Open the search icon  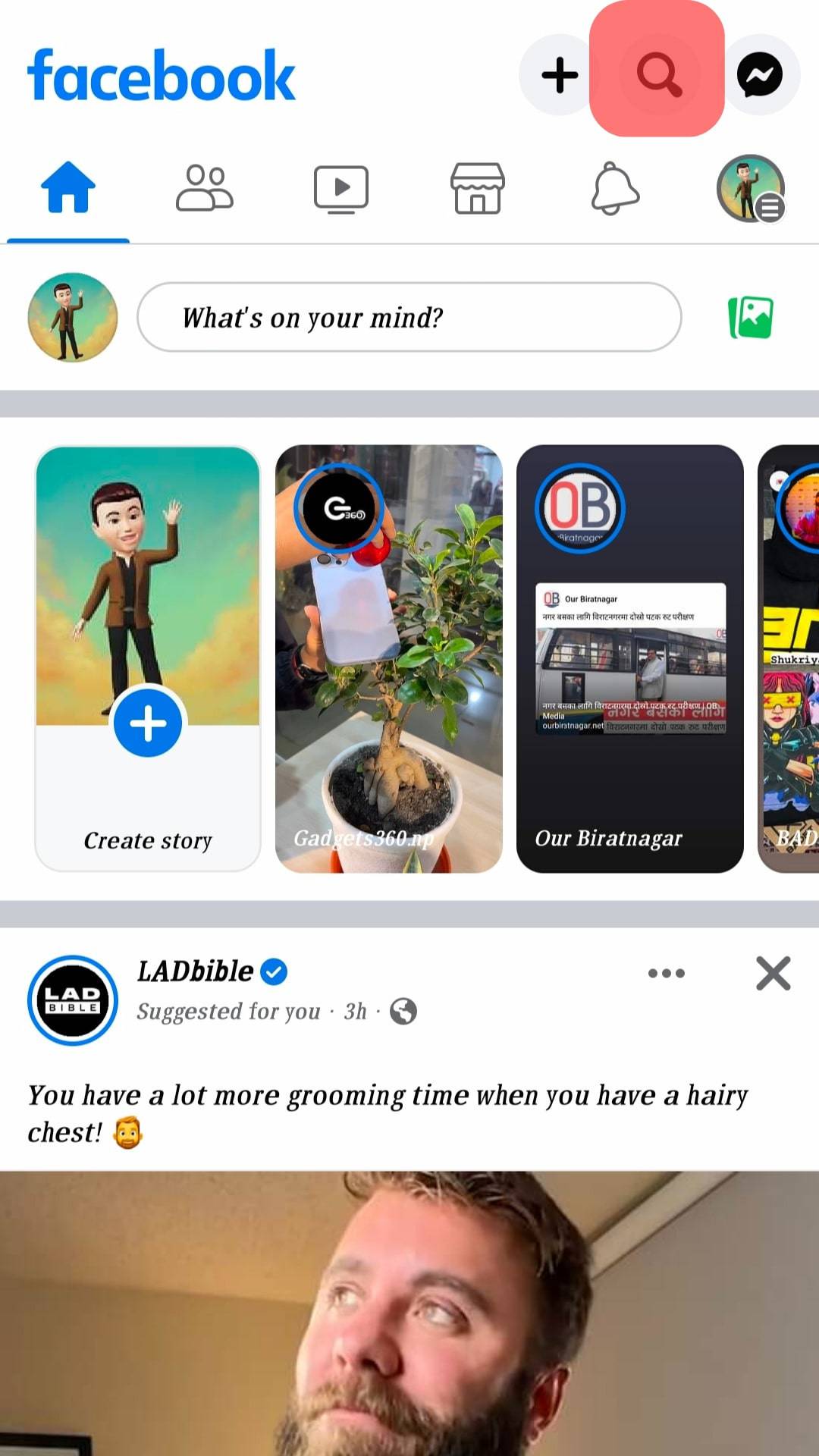pos(658,74)
